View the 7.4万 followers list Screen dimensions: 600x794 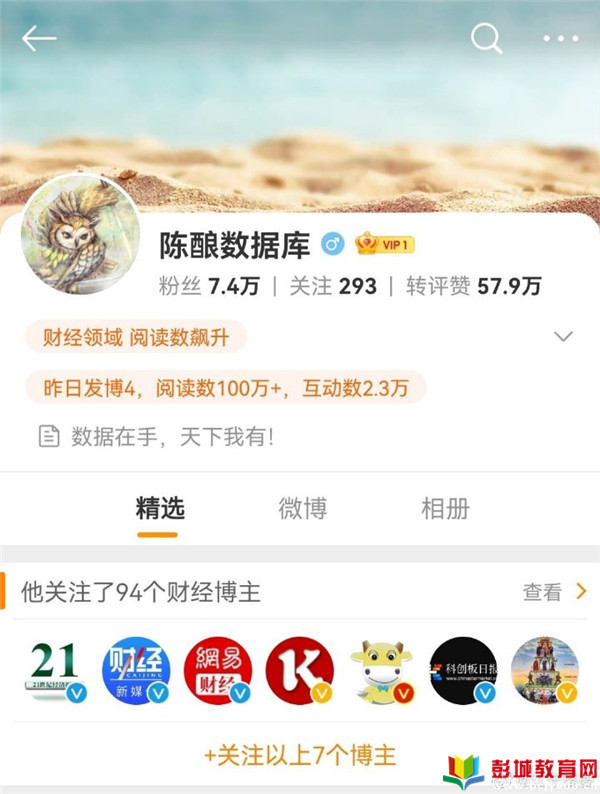click(x=209, y=286)
